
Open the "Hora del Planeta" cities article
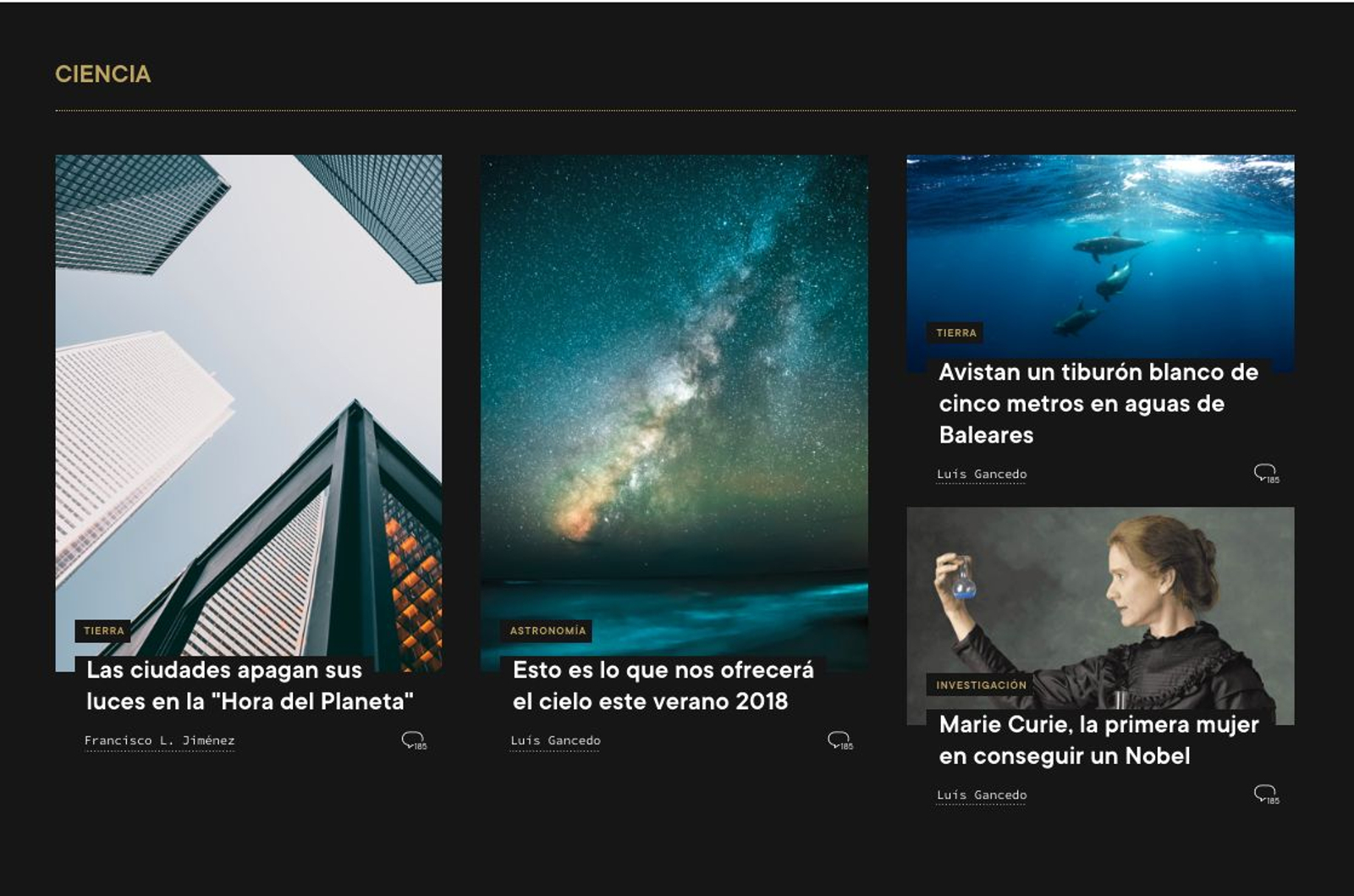point(249,685)
